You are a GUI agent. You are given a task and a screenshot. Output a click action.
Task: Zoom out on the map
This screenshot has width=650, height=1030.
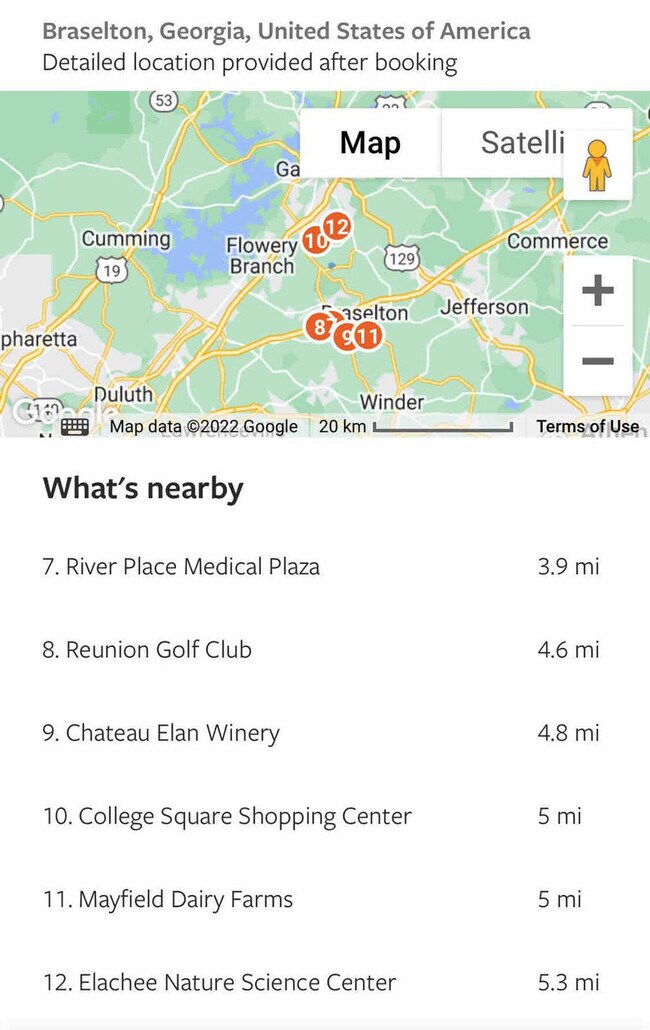click(597, 360)
